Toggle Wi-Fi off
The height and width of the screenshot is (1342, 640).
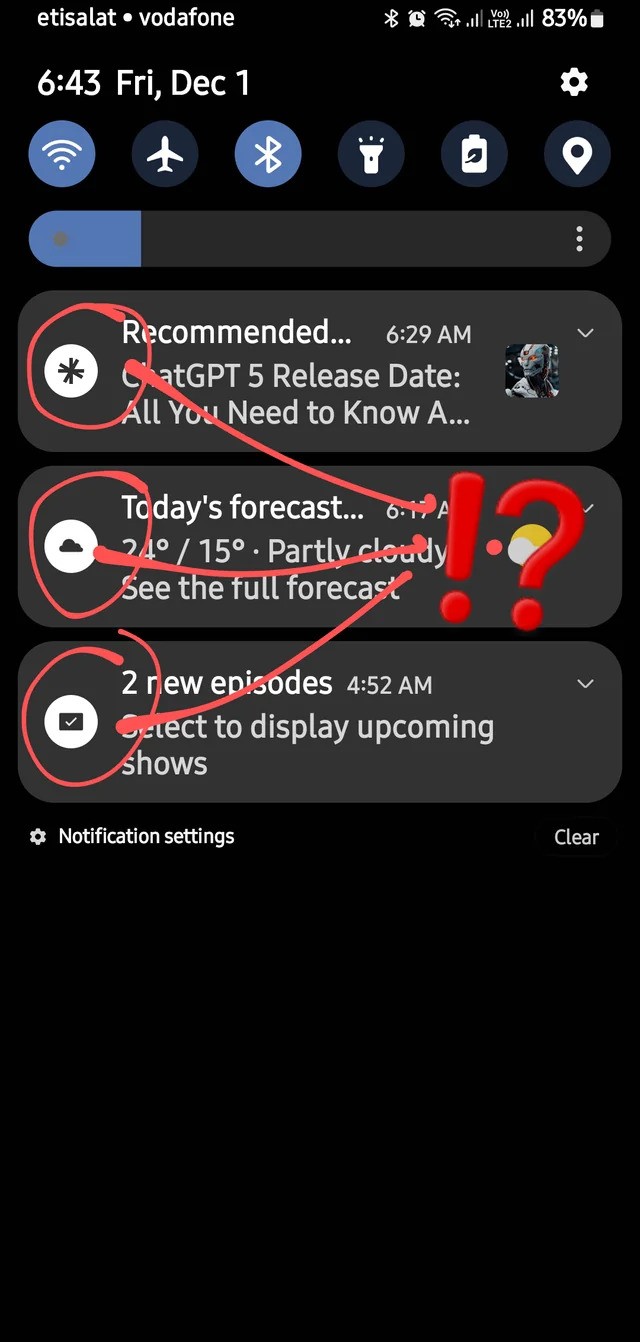(62, 154)
